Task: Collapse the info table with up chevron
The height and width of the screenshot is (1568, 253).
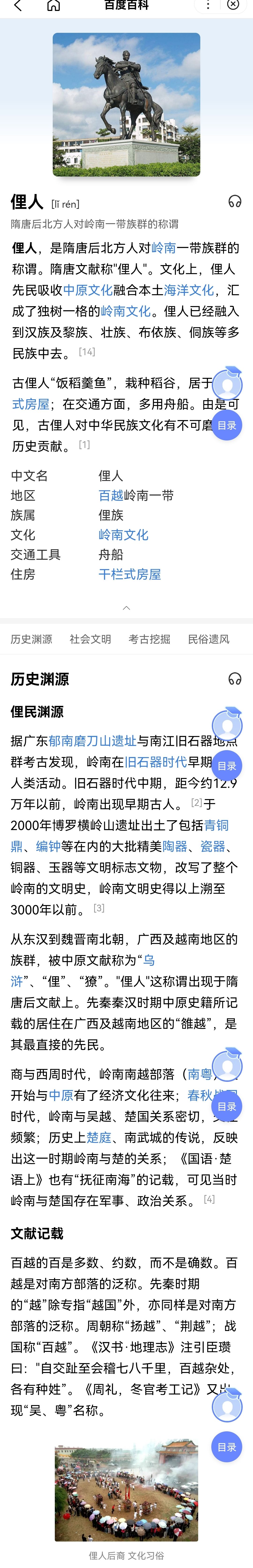Action: tap(126, 607)
